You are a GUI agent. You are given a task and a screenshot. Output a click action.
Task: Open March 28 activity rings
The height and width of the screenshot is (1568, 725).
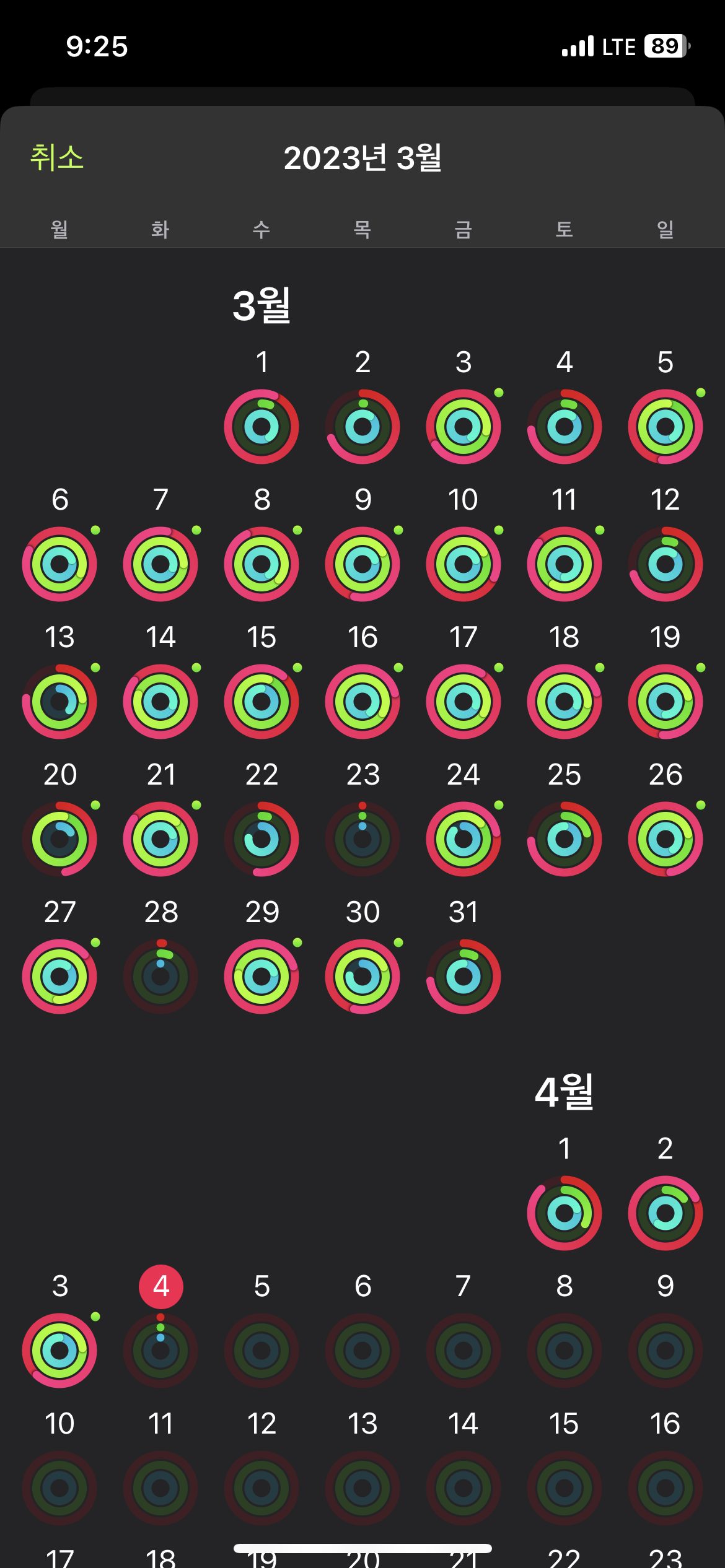(160, 976)
